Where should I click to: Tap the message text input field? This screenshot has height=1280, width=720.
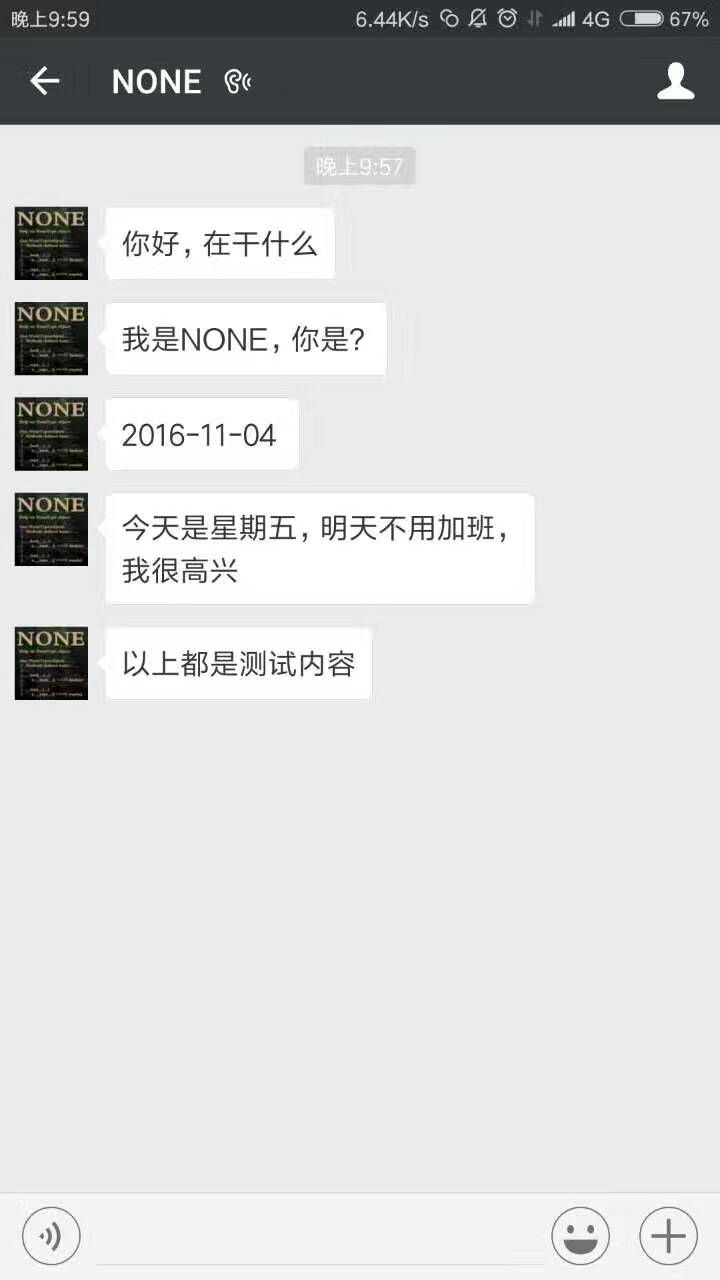coord(315,1238)
